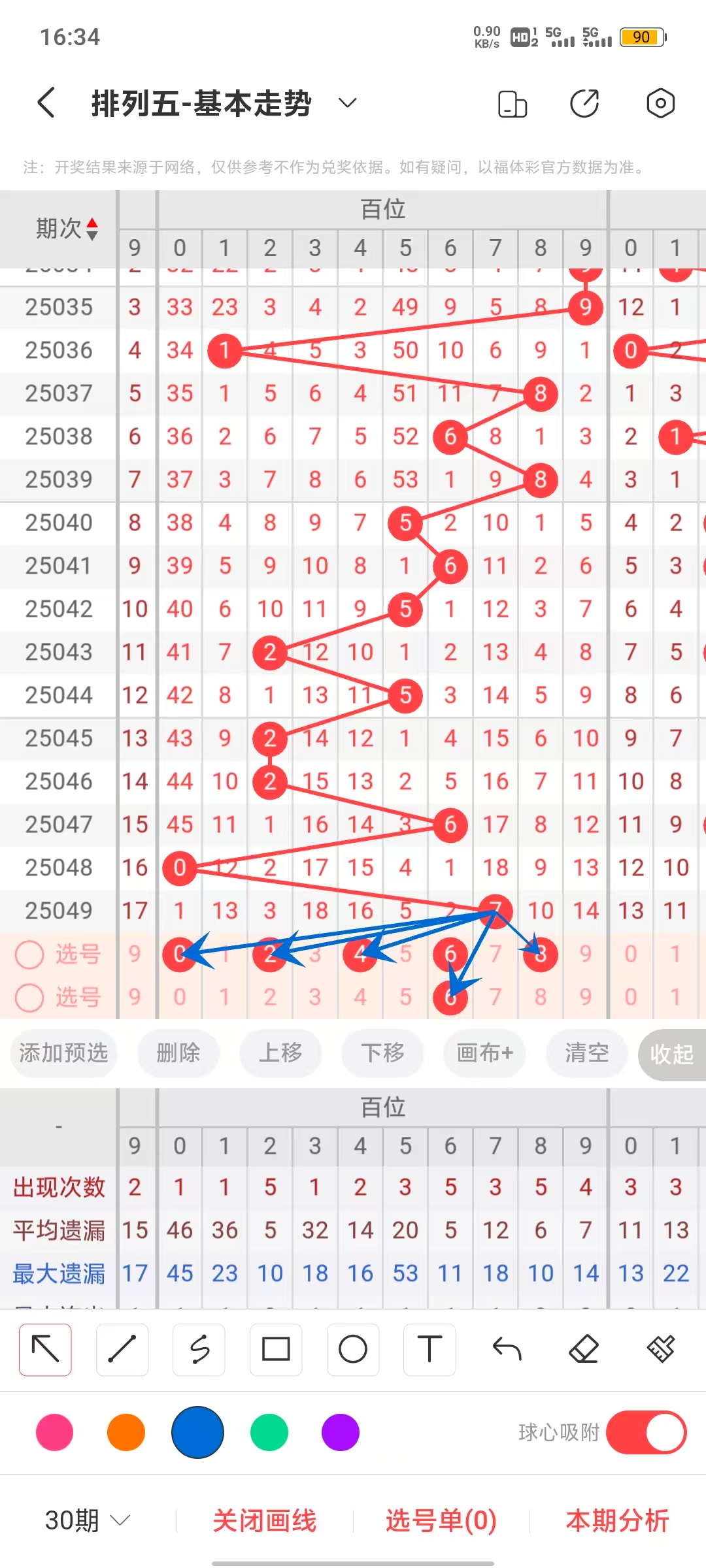The image size is (706, 1568).
Task: Move the row down with 下移
Action: click(382, 1053)
